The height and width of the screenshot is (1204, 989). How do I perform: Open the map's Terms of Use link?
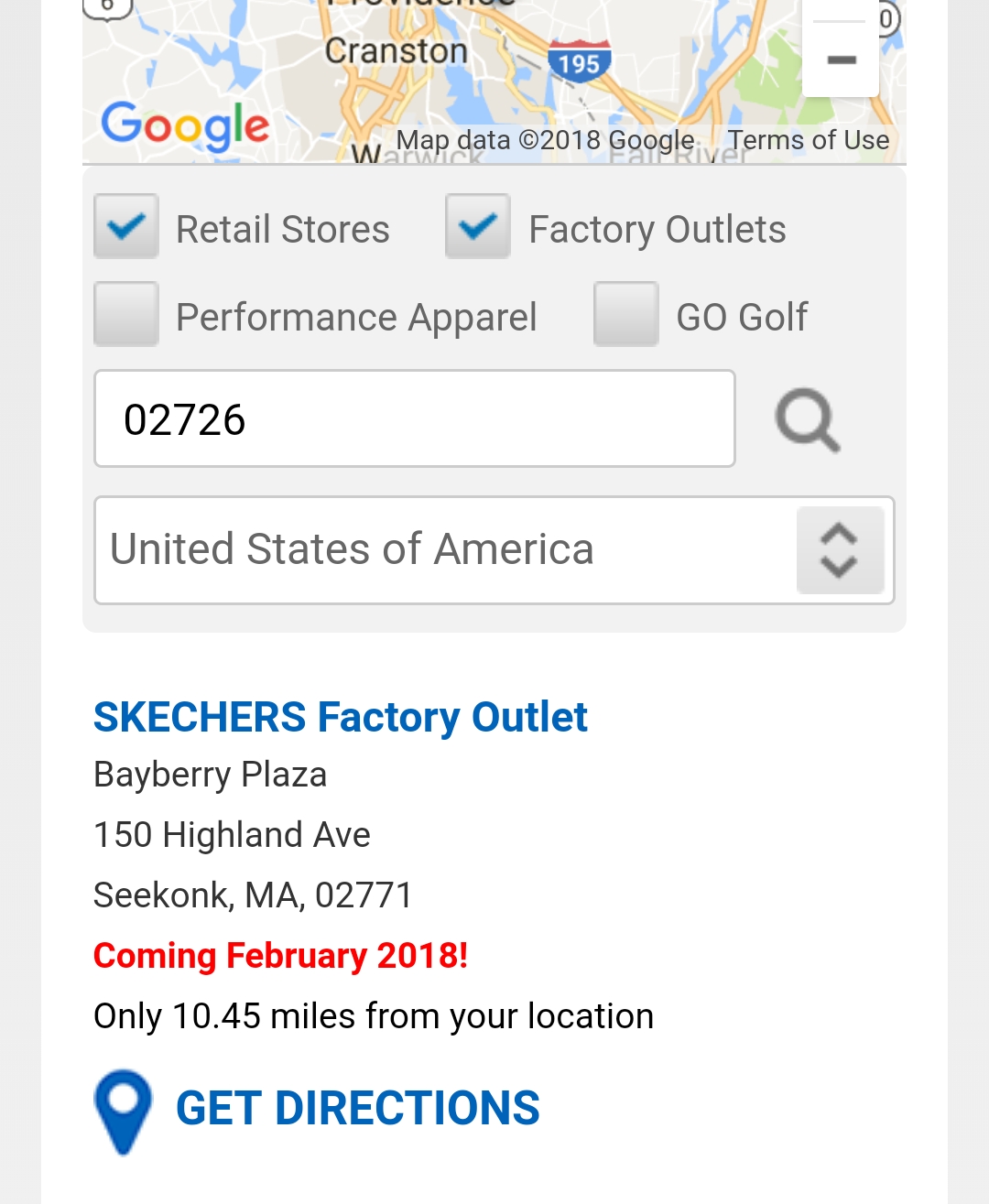(x=808, y=140)
